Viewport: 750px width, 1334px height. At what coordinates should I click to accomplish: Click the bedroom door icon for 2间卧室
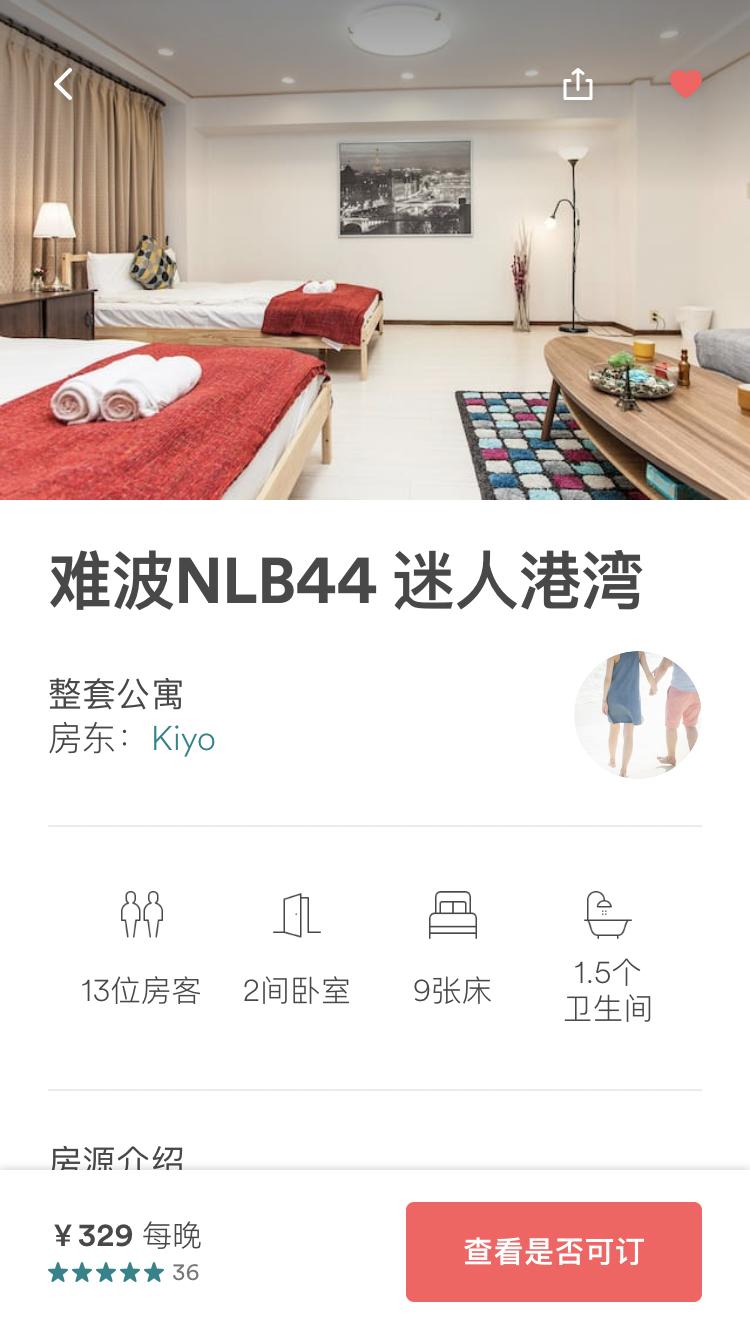click(298, 915)
